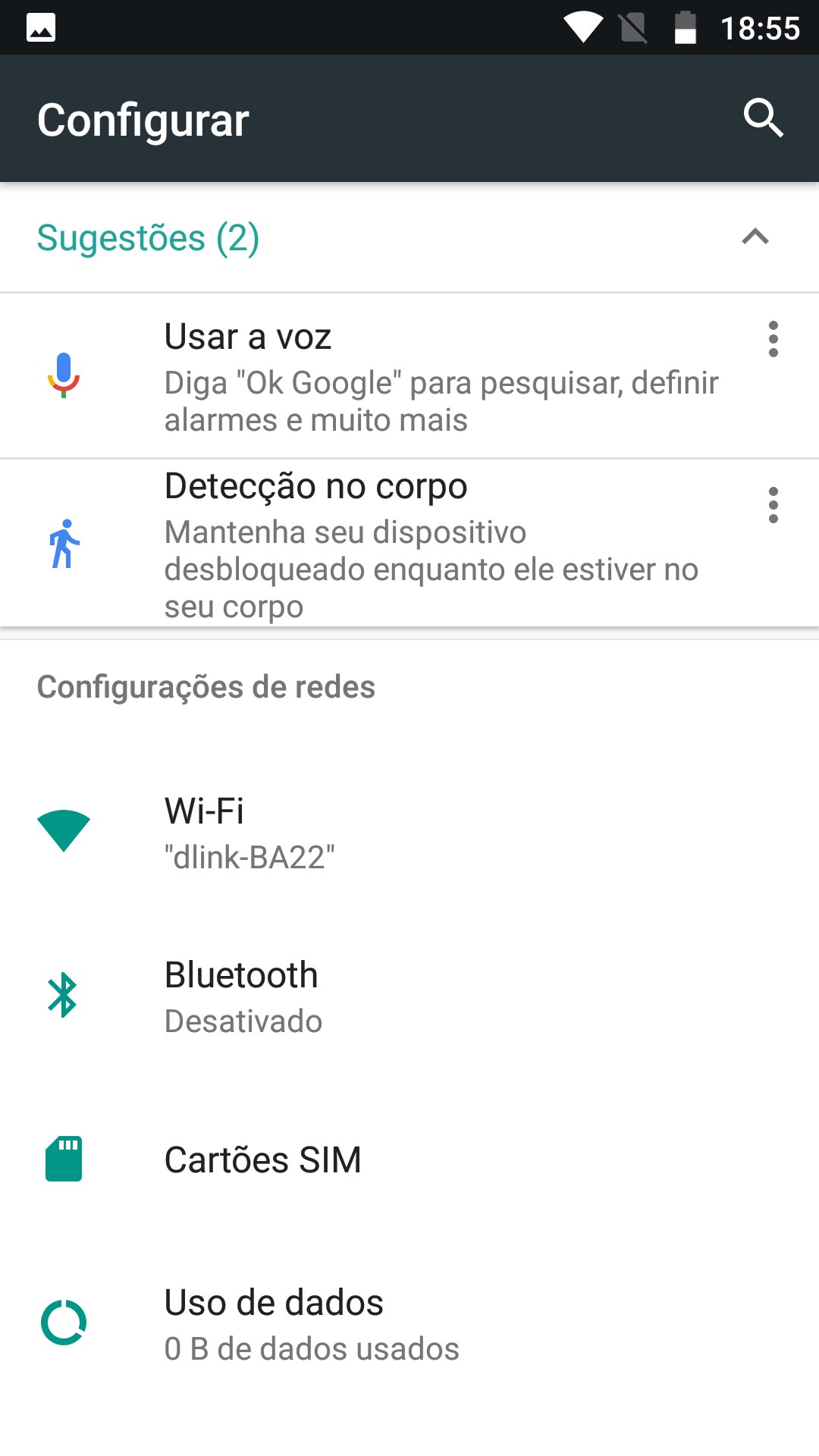
Task: Open Wi-Fi settings
Action: point(409,832)
